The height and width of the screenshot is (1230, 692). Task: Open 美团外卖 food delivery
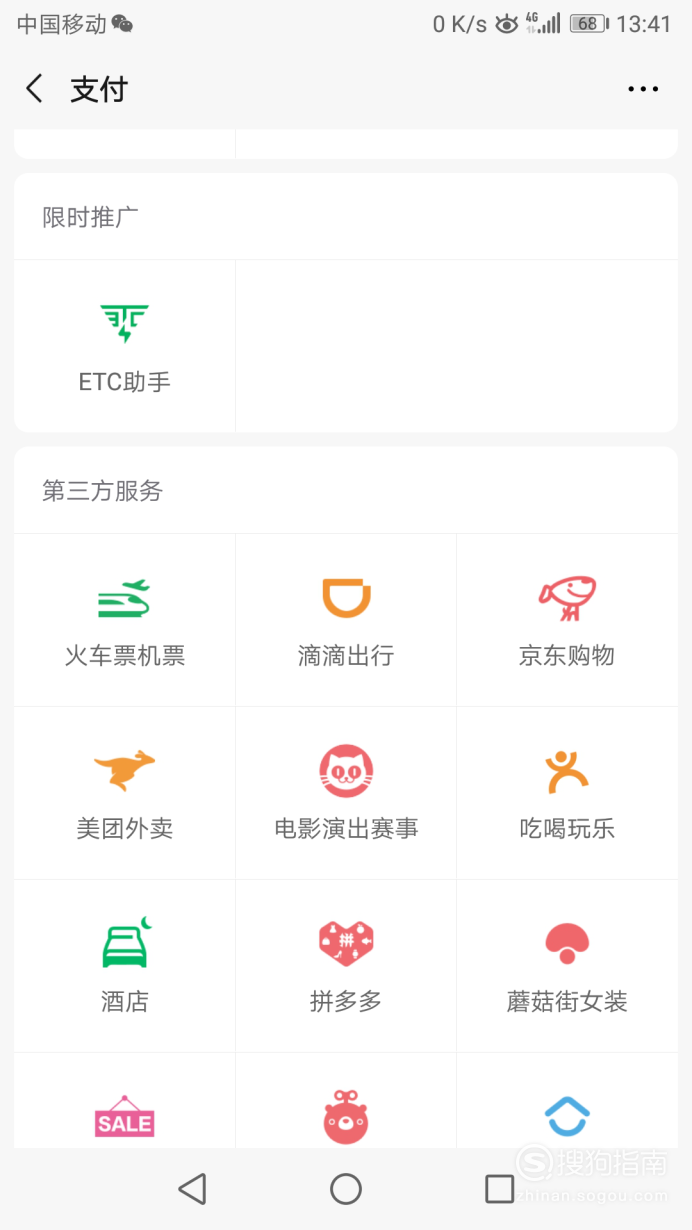tap(125, 793)
